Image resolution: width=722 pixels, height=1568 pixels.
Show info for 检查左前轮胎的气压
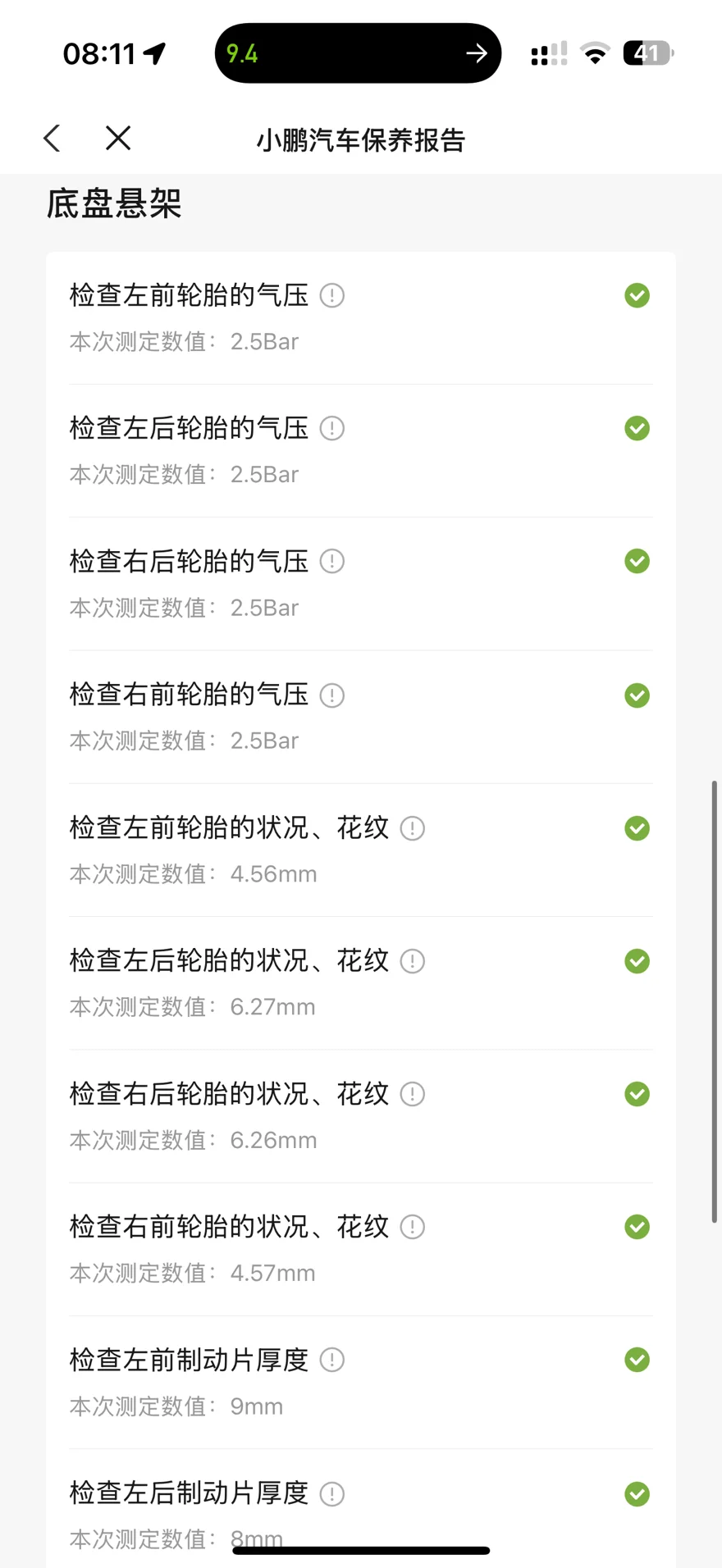332,295
